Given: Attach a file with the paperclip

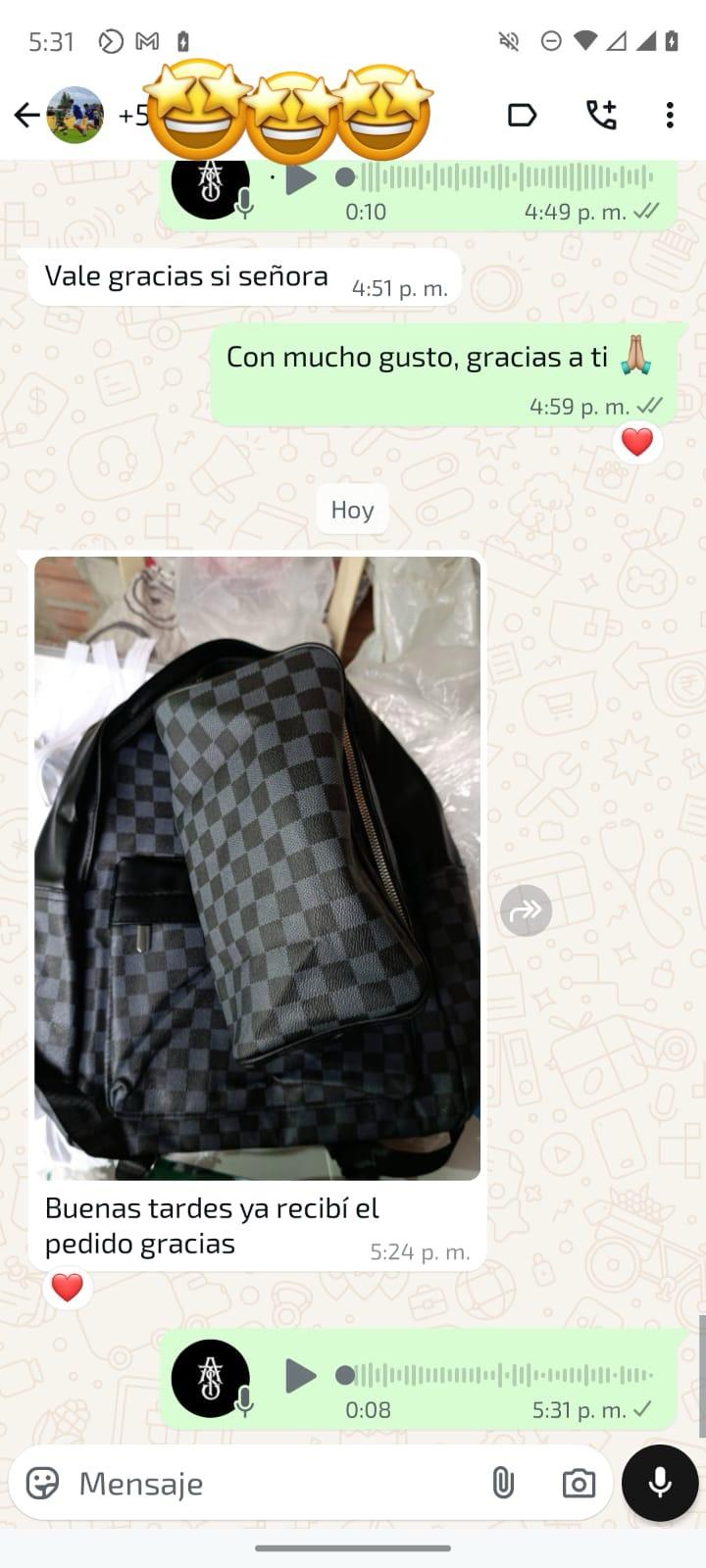Looking at the screenshot, I should pos(503,1484).
